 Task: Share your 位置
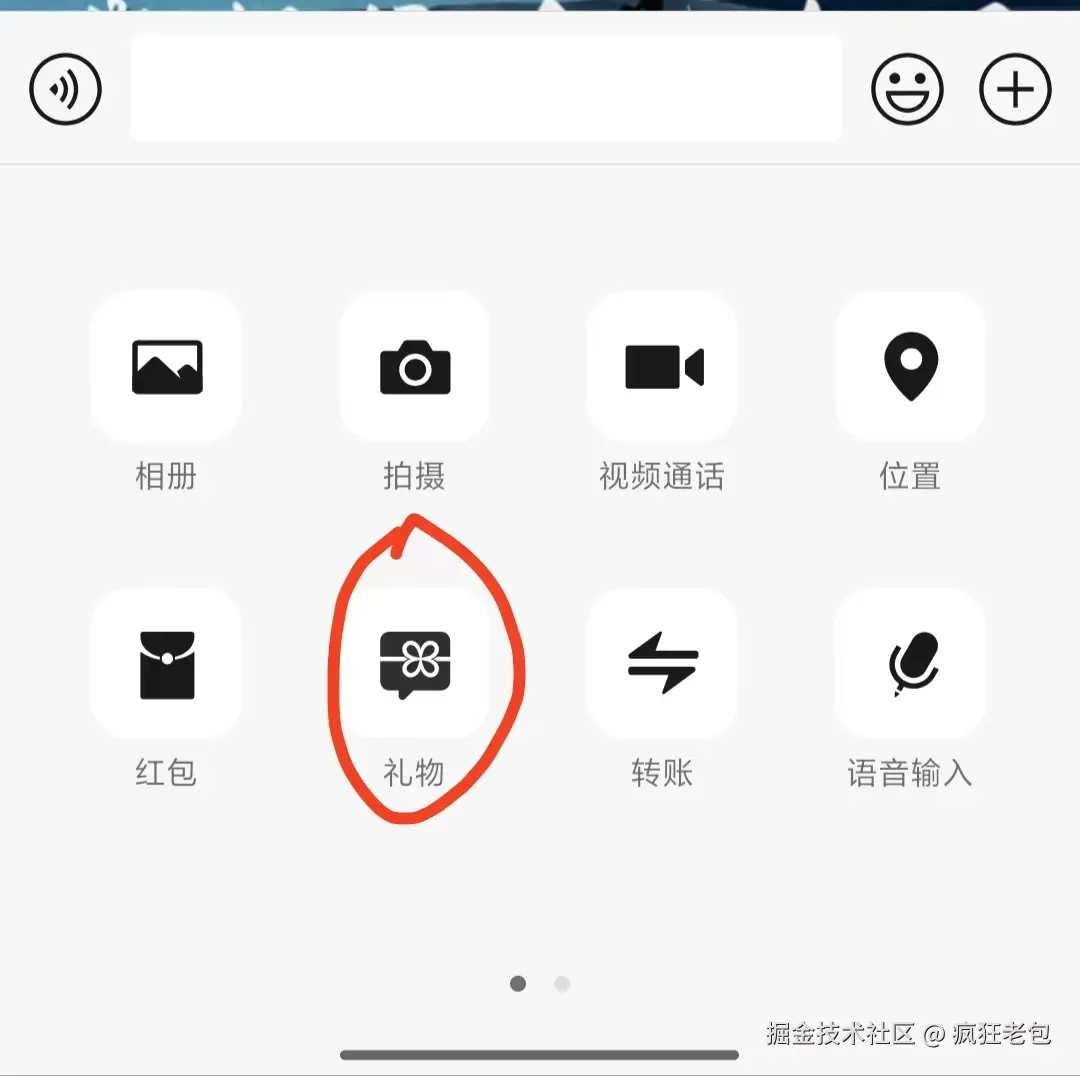click(910, 367)
